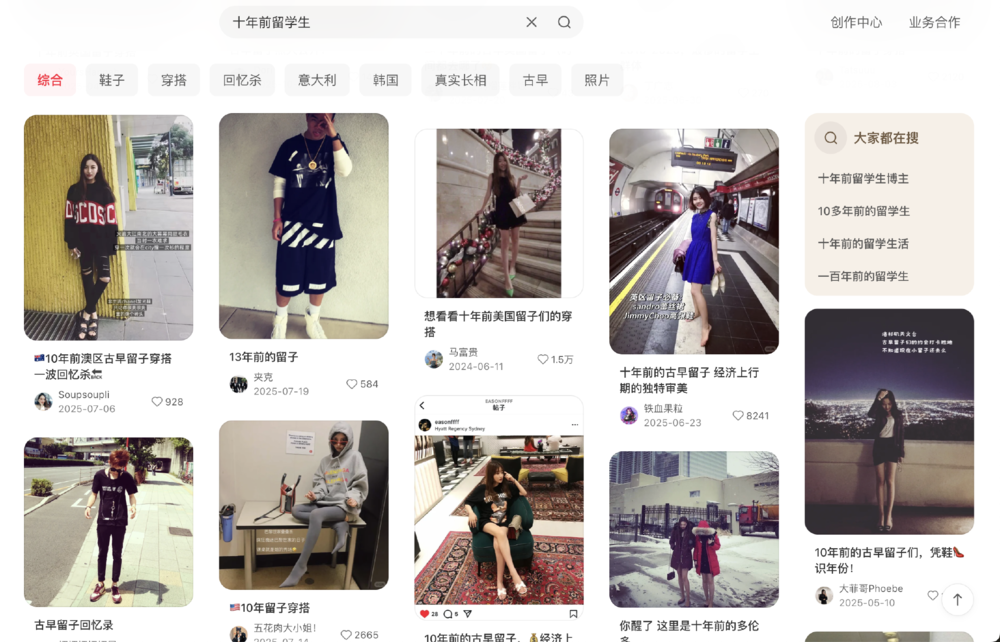
Task: Filter results by 韩国
Action: click(x=386, y=80)
